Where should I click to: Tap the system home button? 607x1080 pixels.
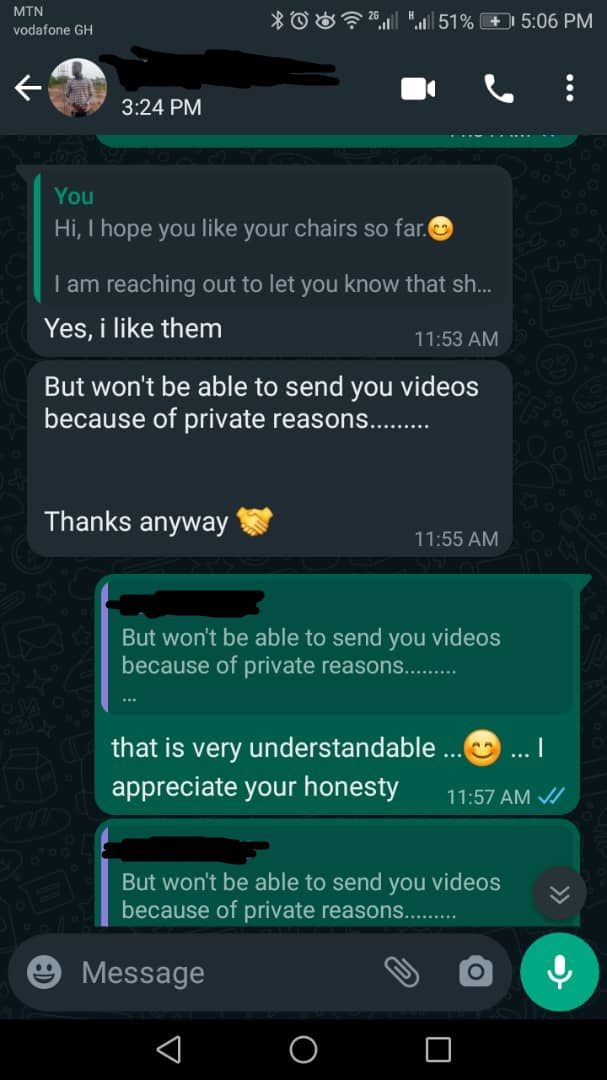[303, 1049]
